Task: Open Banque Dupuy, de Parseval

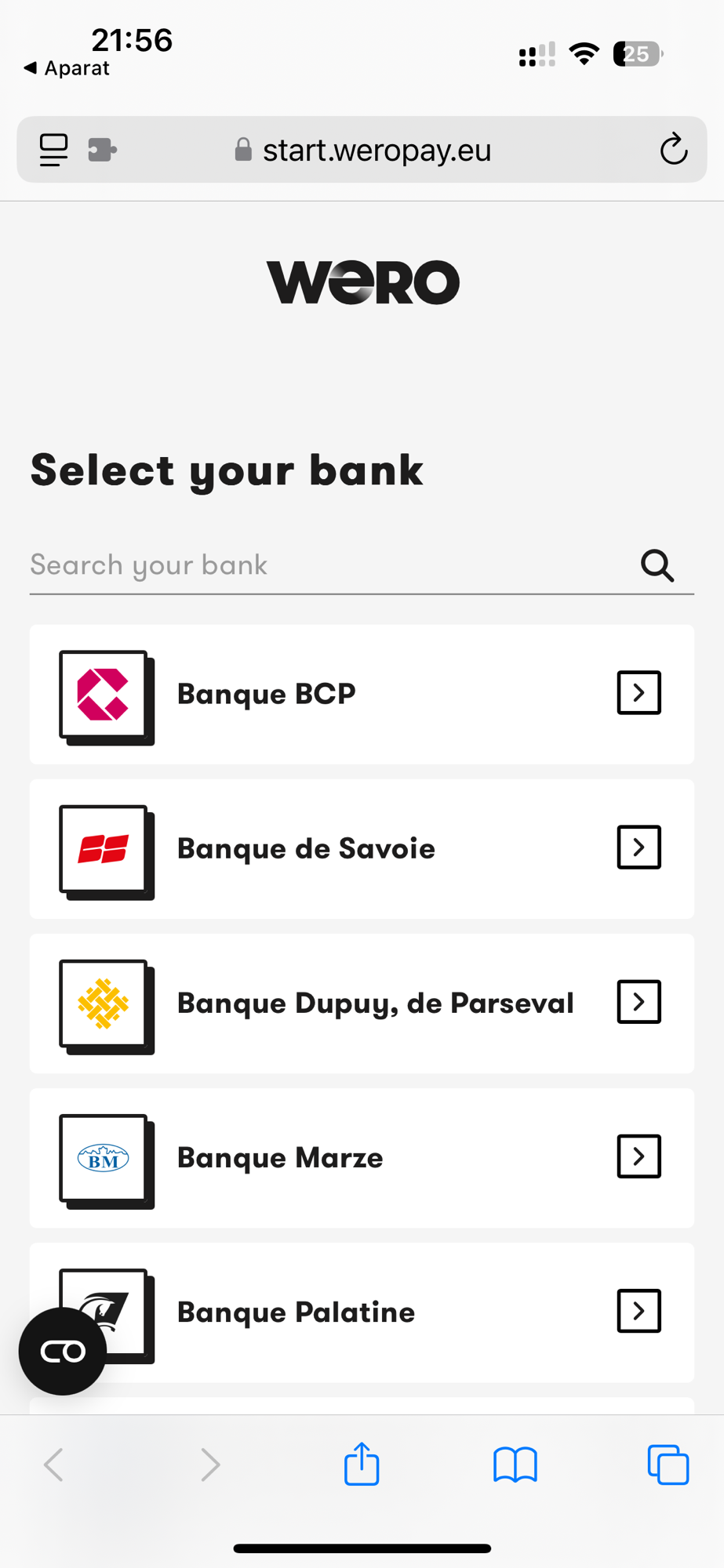Action: pos(362,1003)
